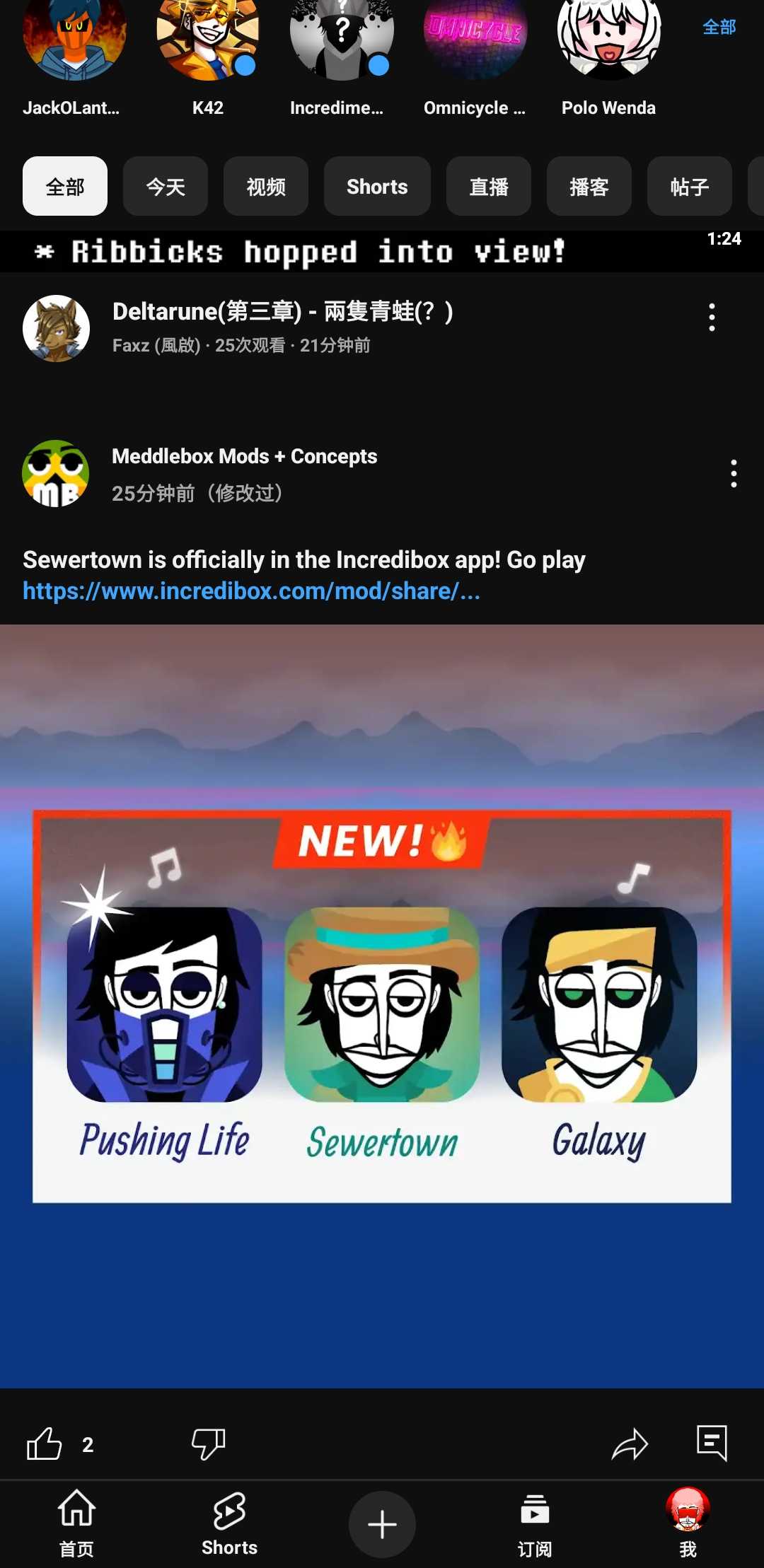Tap the plus create button
Viewport: 764px width, 1568px height.
click(x=382, y=1524)
